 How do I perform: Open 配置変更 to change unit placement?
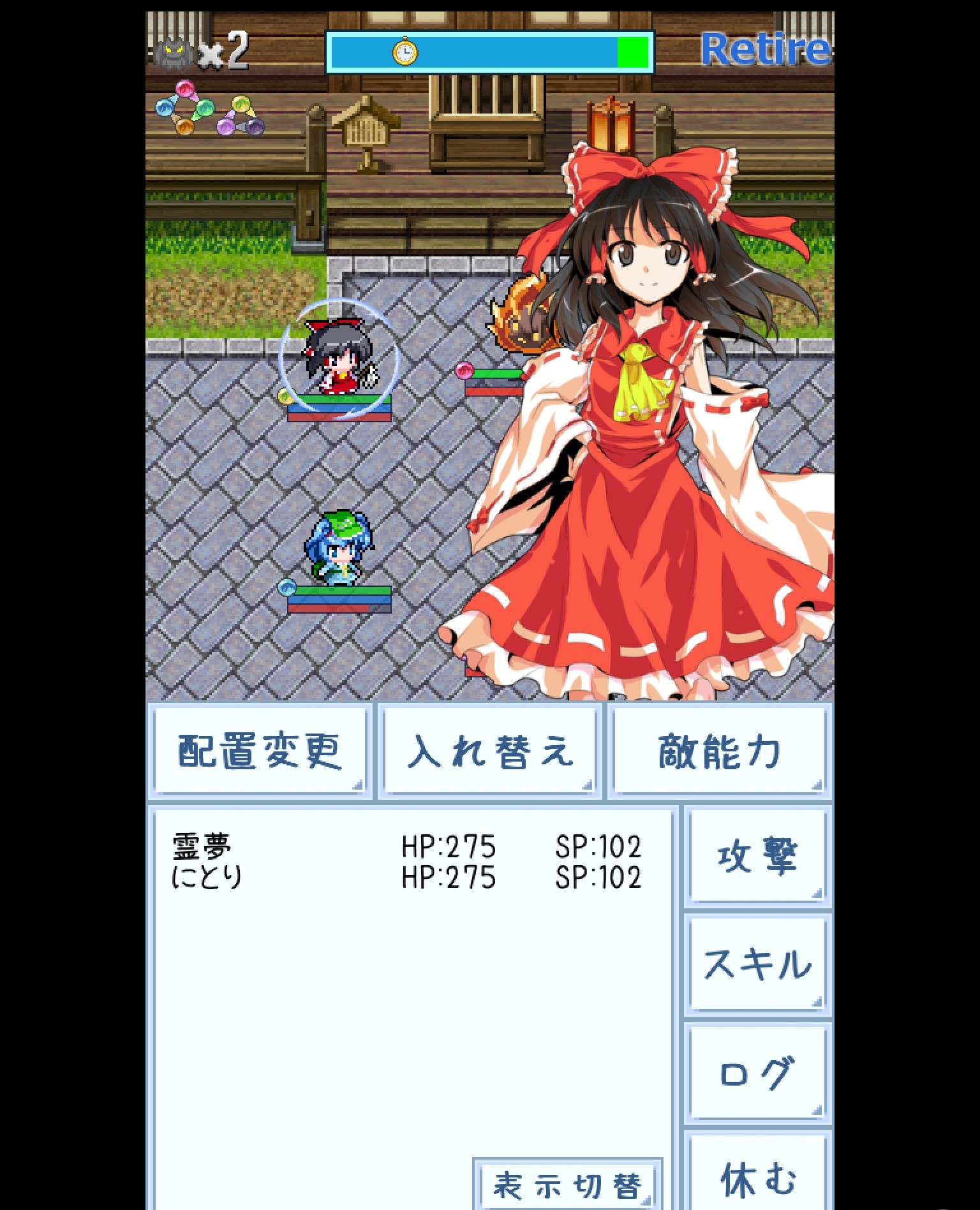click(260, 751)
